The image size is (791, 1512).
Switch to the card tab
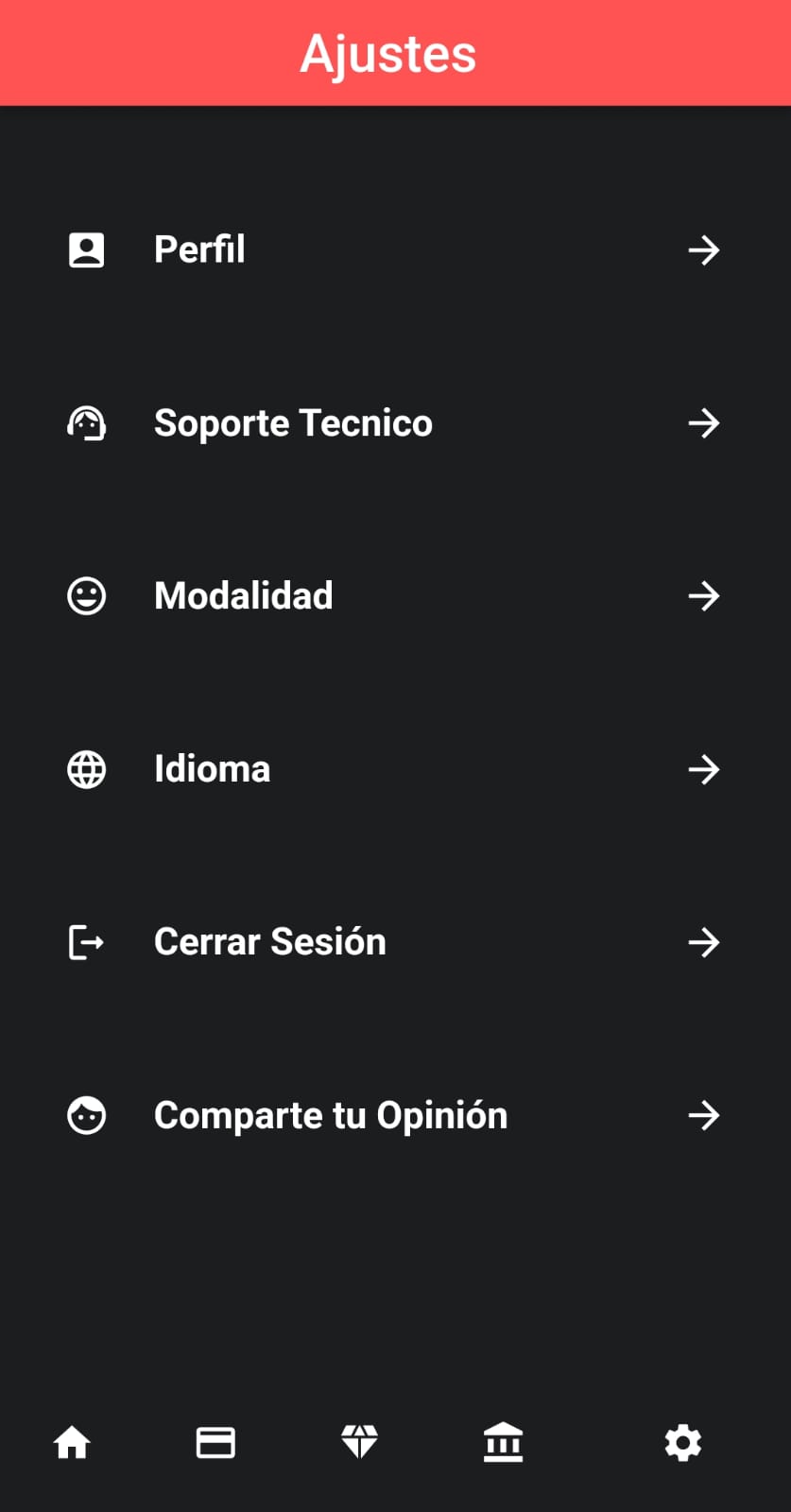click(x=215, y=1443)
